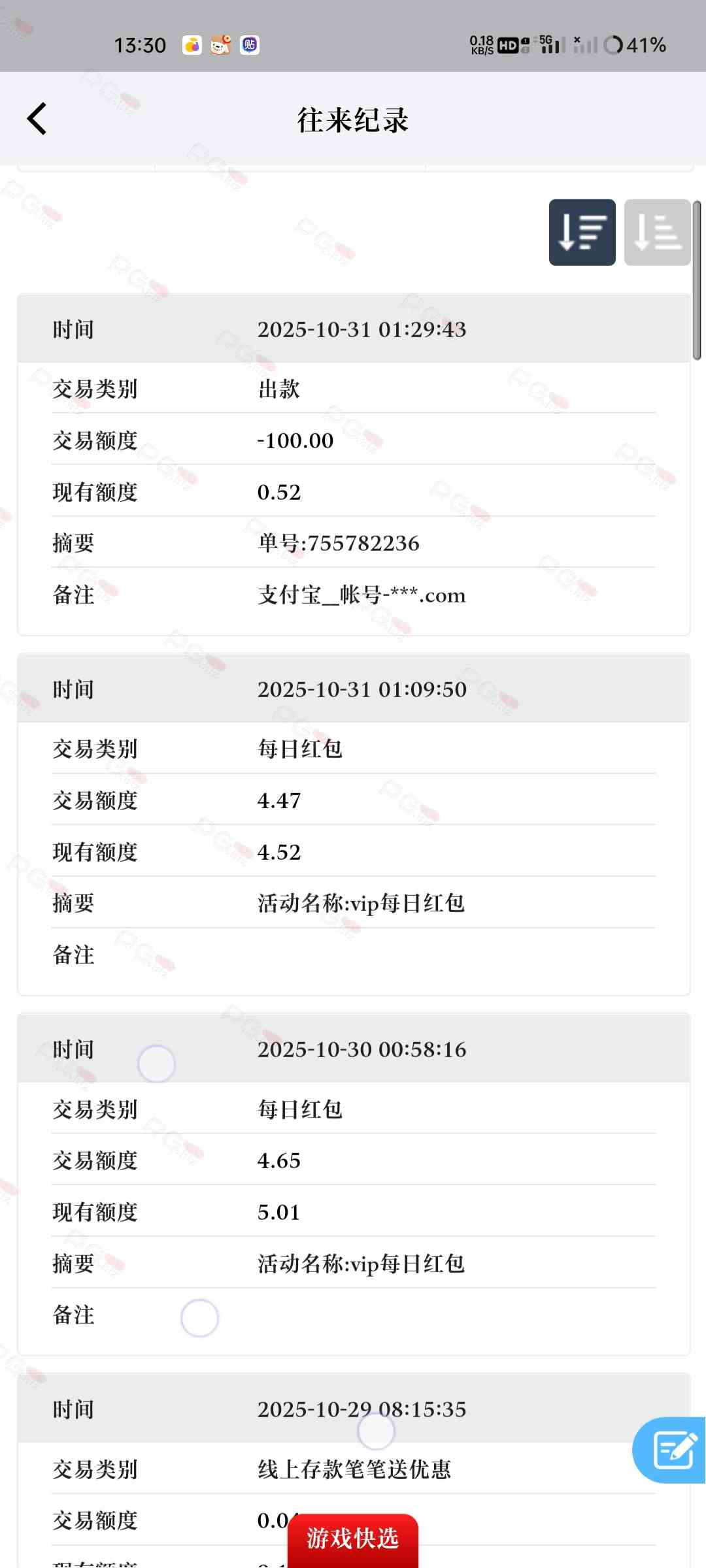The width and height of the screenshot is (706, 1568).
Task: Switch to the gray ascending sort button
Action: pos(657,233)
